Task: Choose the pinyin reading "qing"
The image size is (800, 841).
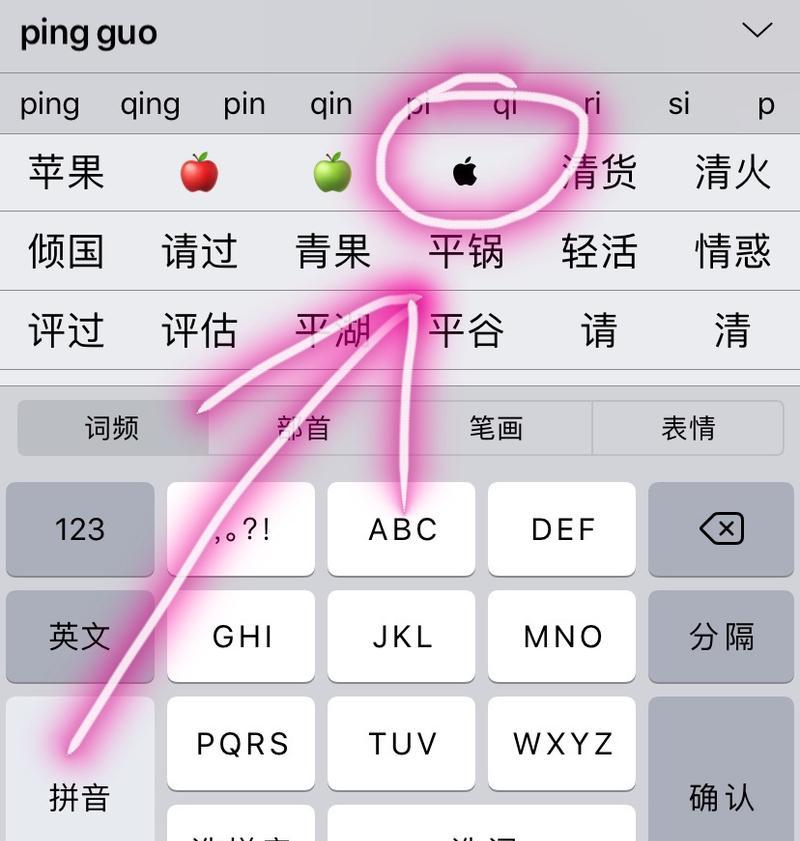Action: pyautogui.click(x=150, y=104)
